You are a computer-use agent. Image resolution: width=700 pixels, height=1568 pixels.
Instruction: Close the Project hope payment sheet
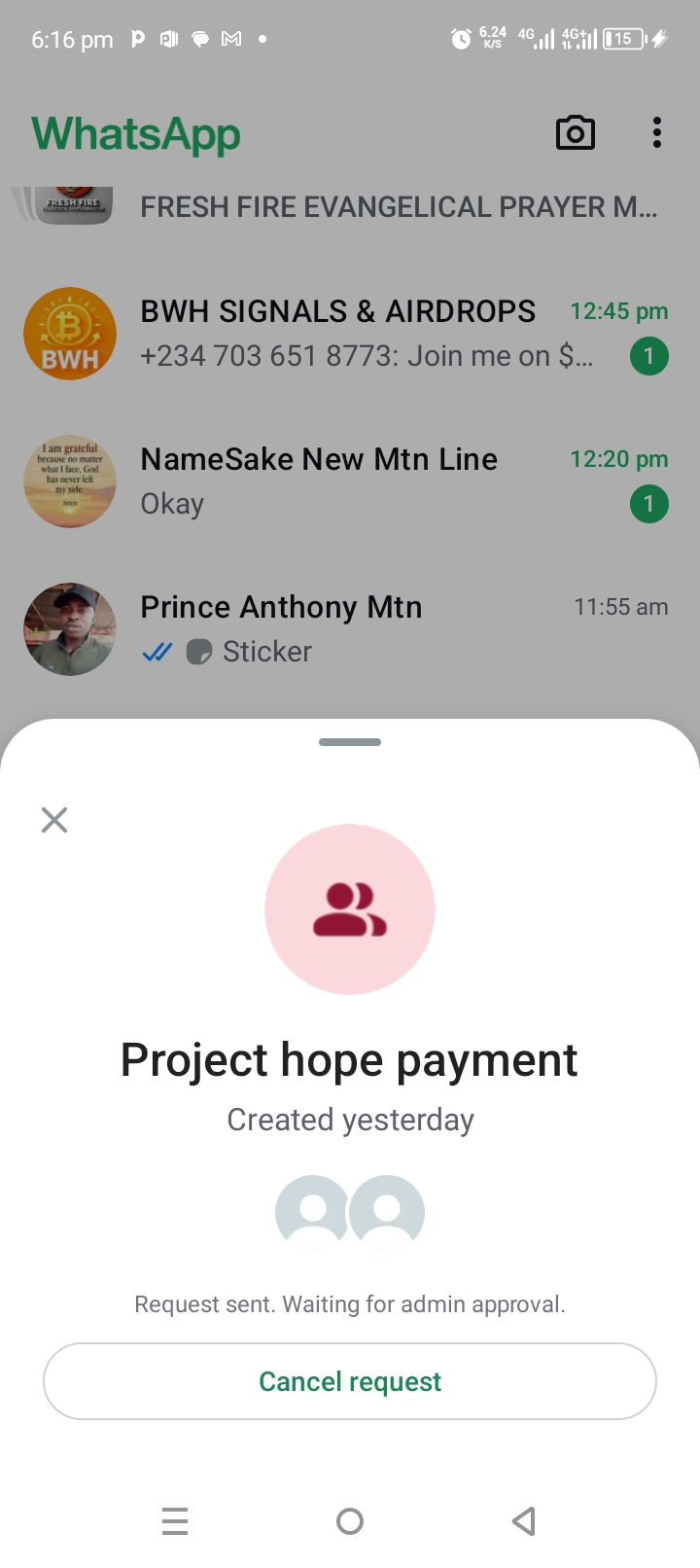point(54,820)
